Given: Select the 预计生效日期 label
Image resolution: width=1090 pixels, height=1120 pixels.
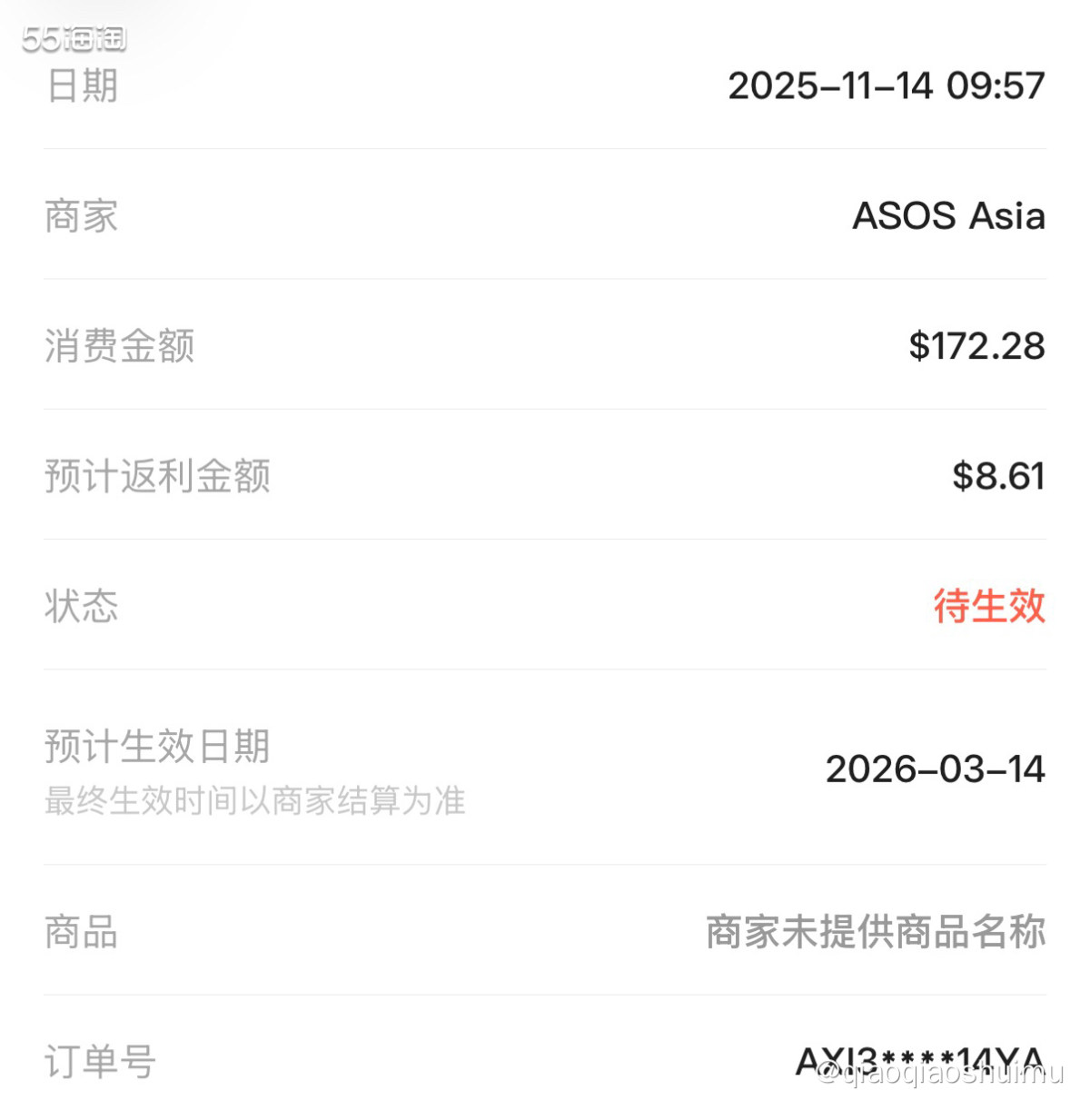Looking at the screenshot, I should point(157,747).
